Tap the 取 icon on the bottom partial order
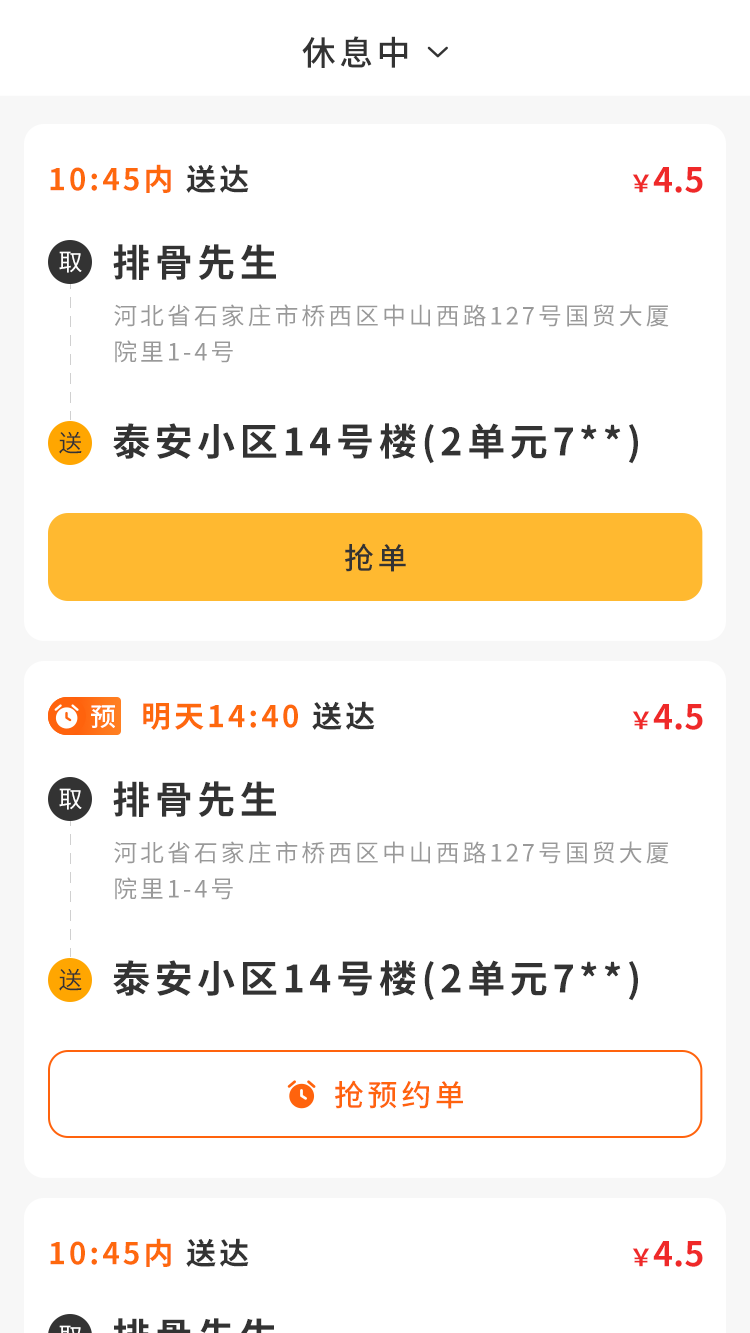This screenshot has width=750, height=1333. coord(69,1325)
